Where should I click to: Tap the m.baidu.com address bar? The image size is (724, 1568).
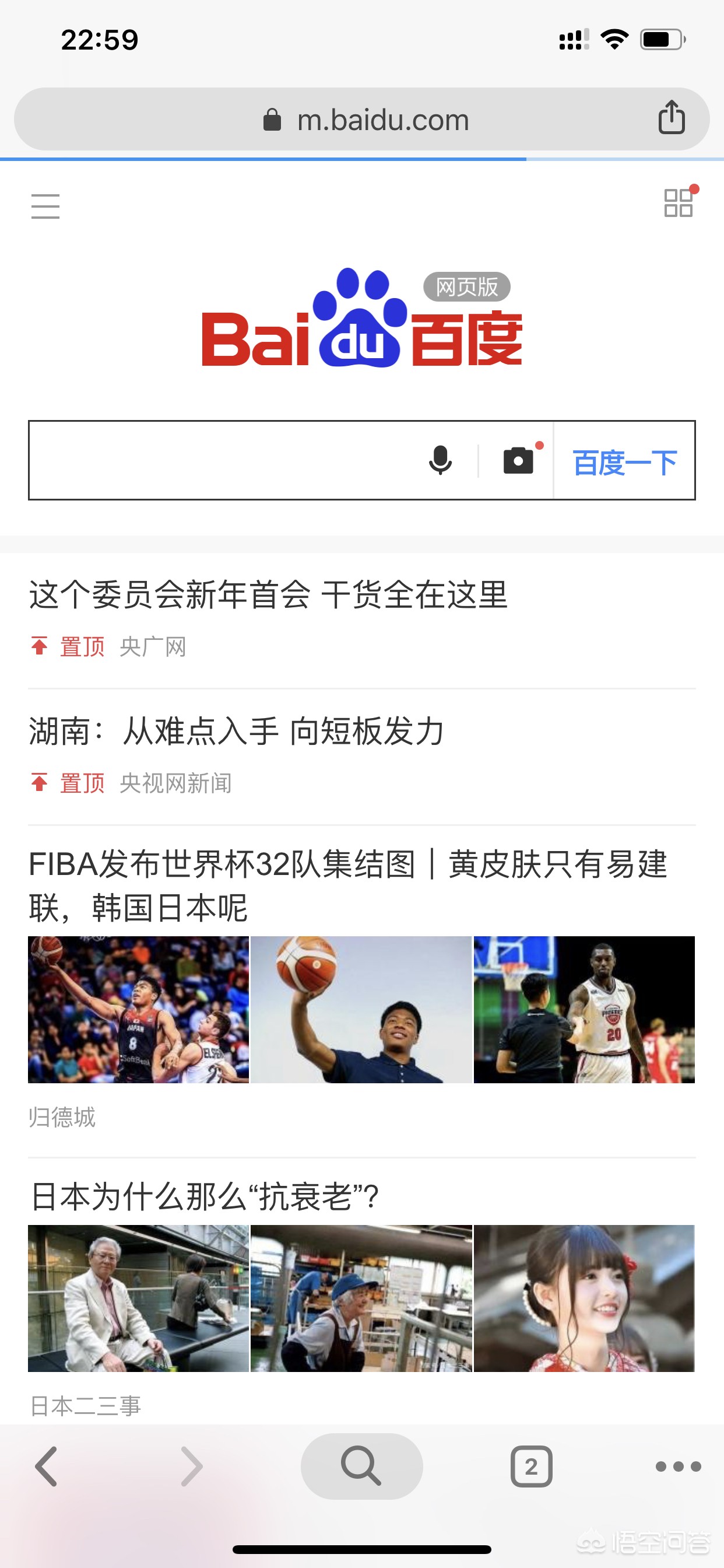[x=365, y=120]
